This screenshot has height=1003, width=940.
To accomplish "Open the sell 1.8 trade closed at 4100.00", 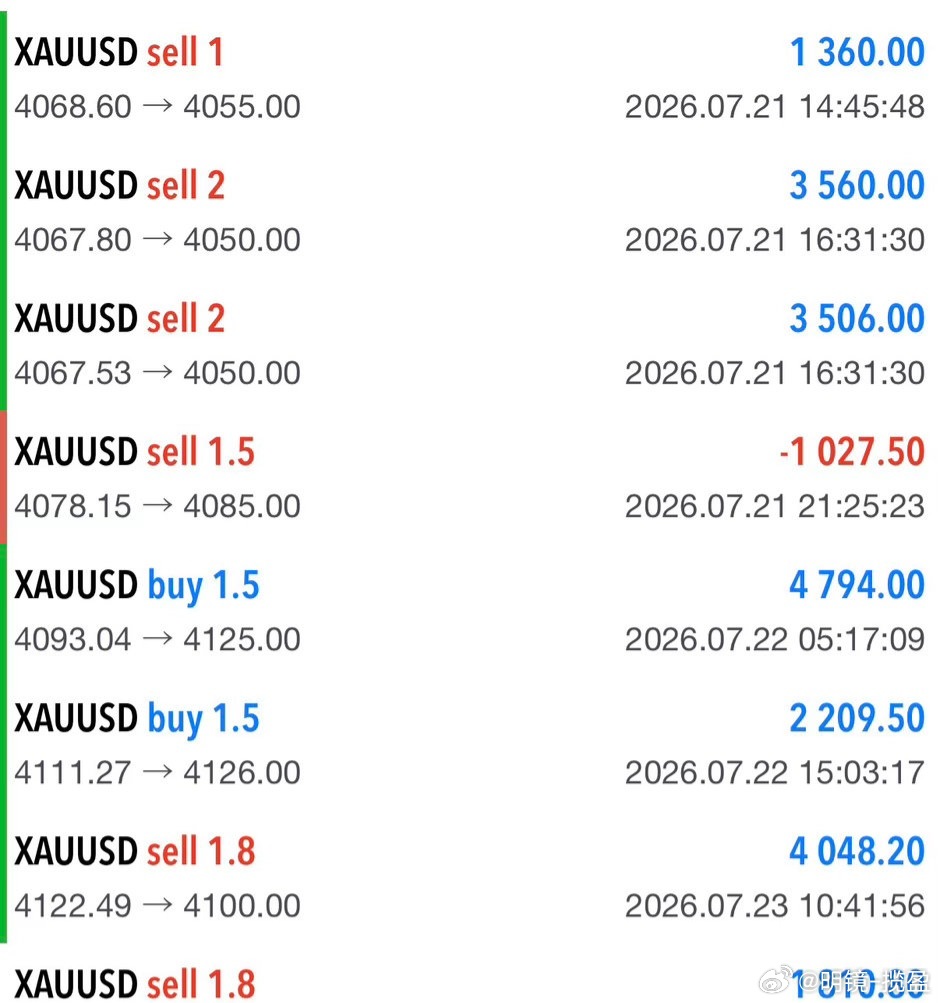I will pyautogui.click(x=470, y=876).
